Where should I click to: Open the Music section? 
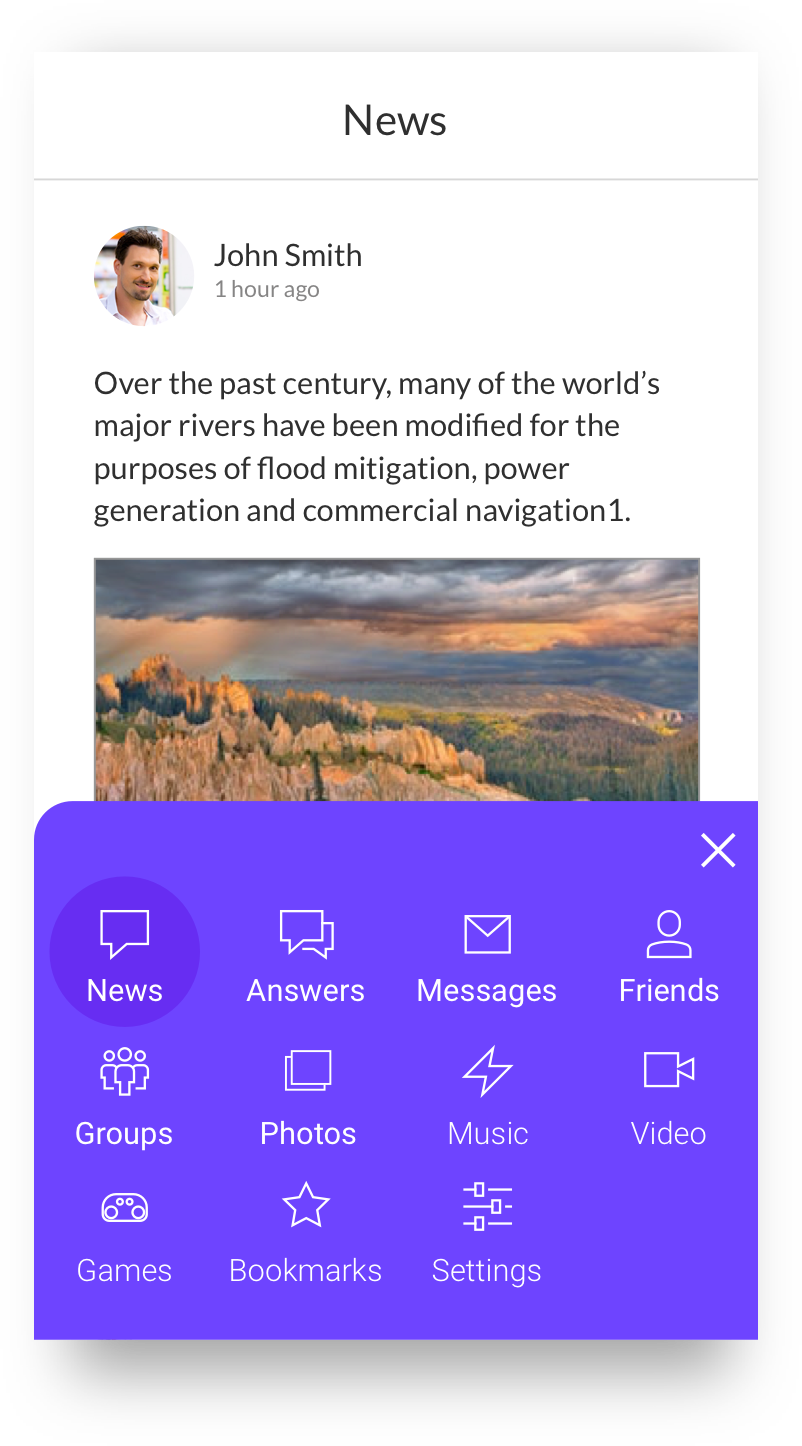click(x=487, y=1097)
